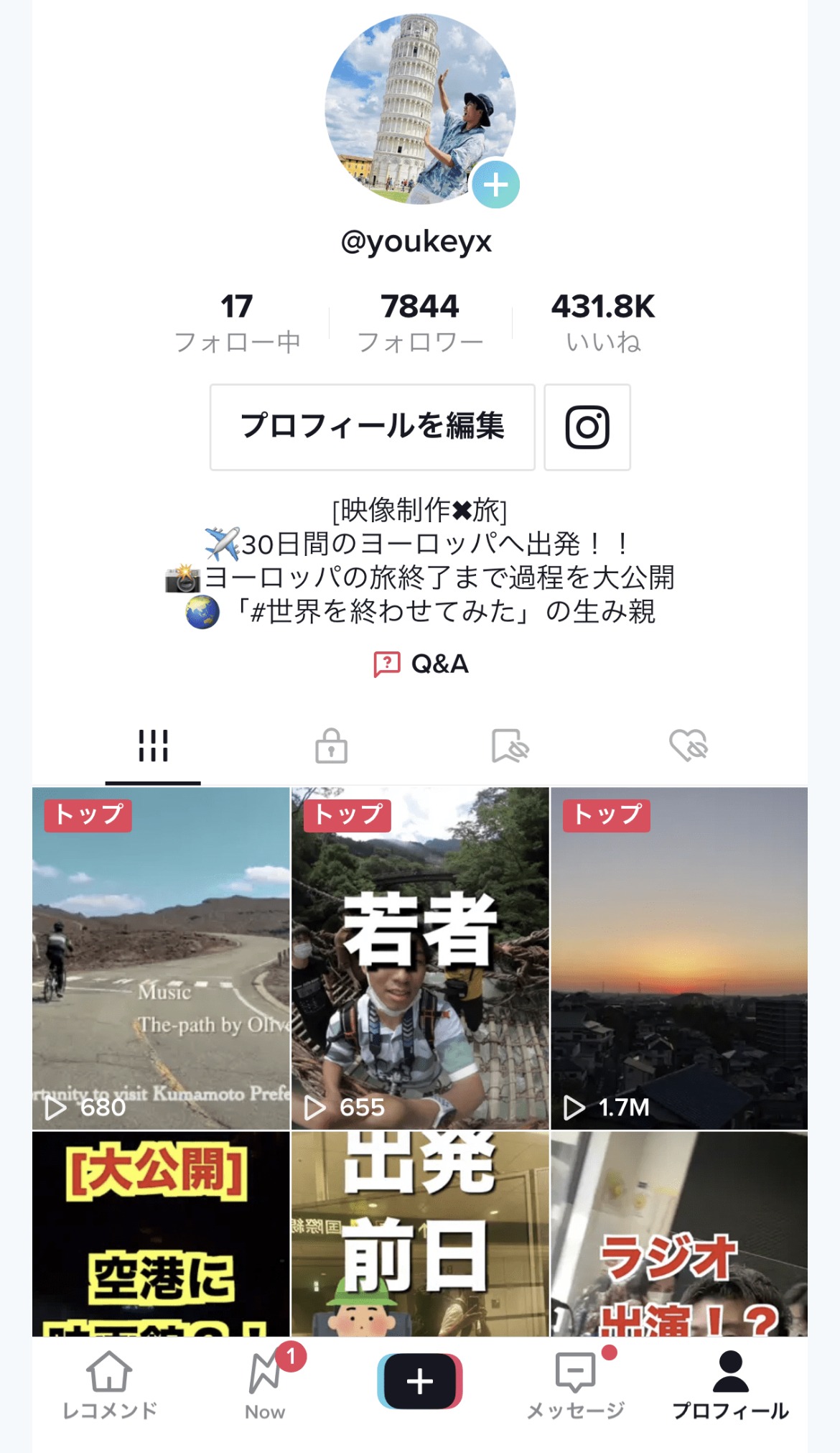This screenshot has width=840, height=1453.
Task: Play the cycling road video with 680 views
Action: 161,958
